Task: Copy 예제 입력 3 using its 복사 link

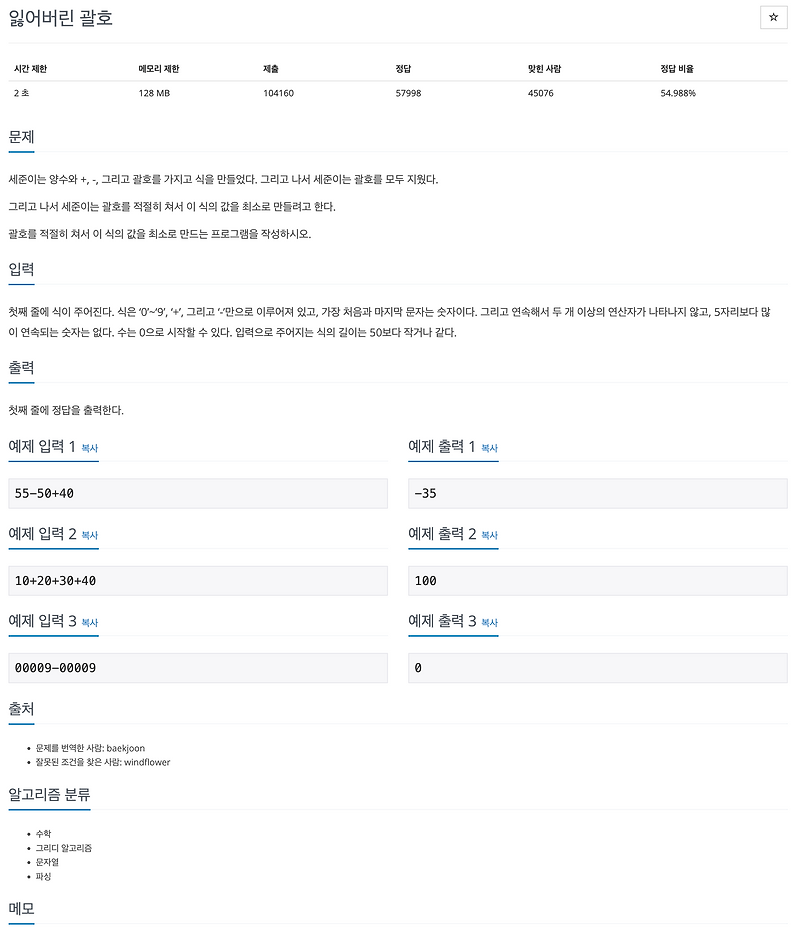Action: [x=89, y=624]
